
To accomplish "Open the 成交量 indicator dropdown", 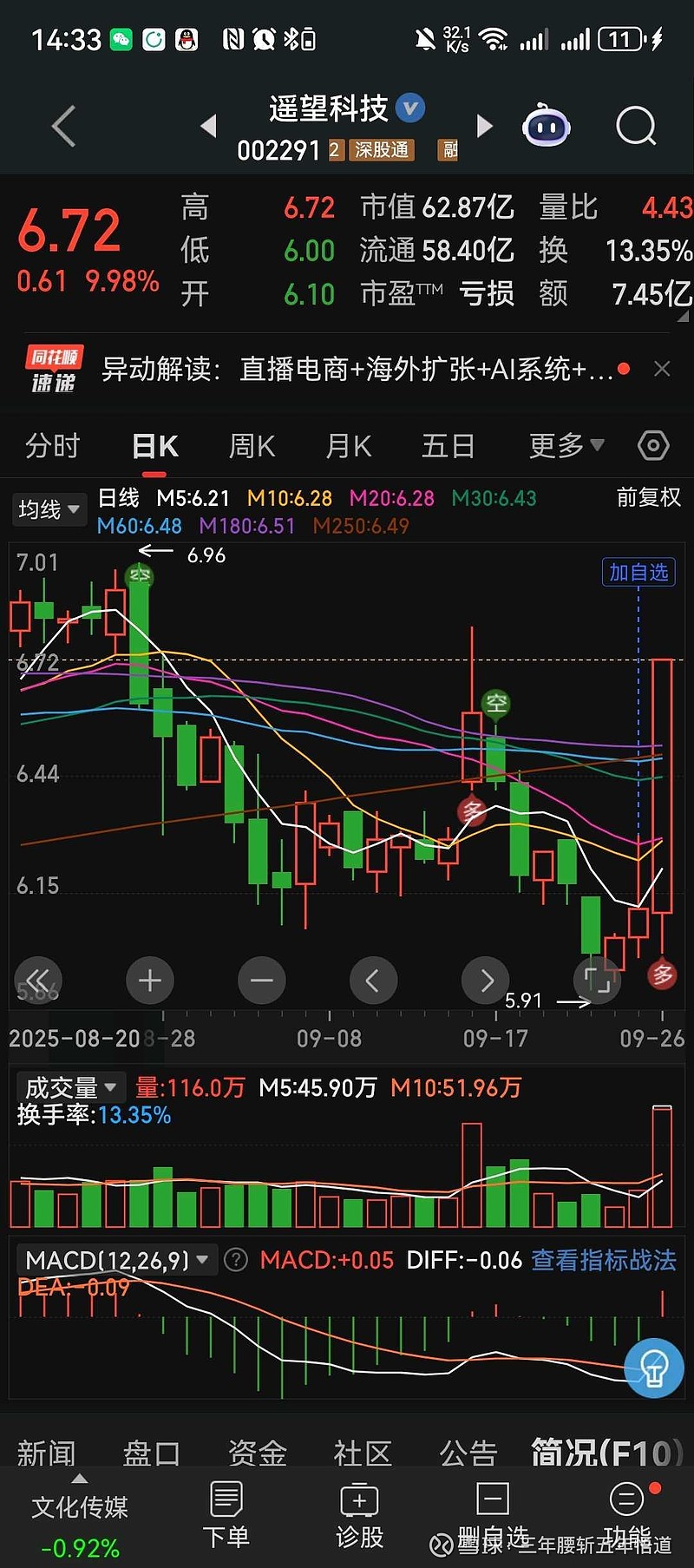I will (x=70, y=1087).
